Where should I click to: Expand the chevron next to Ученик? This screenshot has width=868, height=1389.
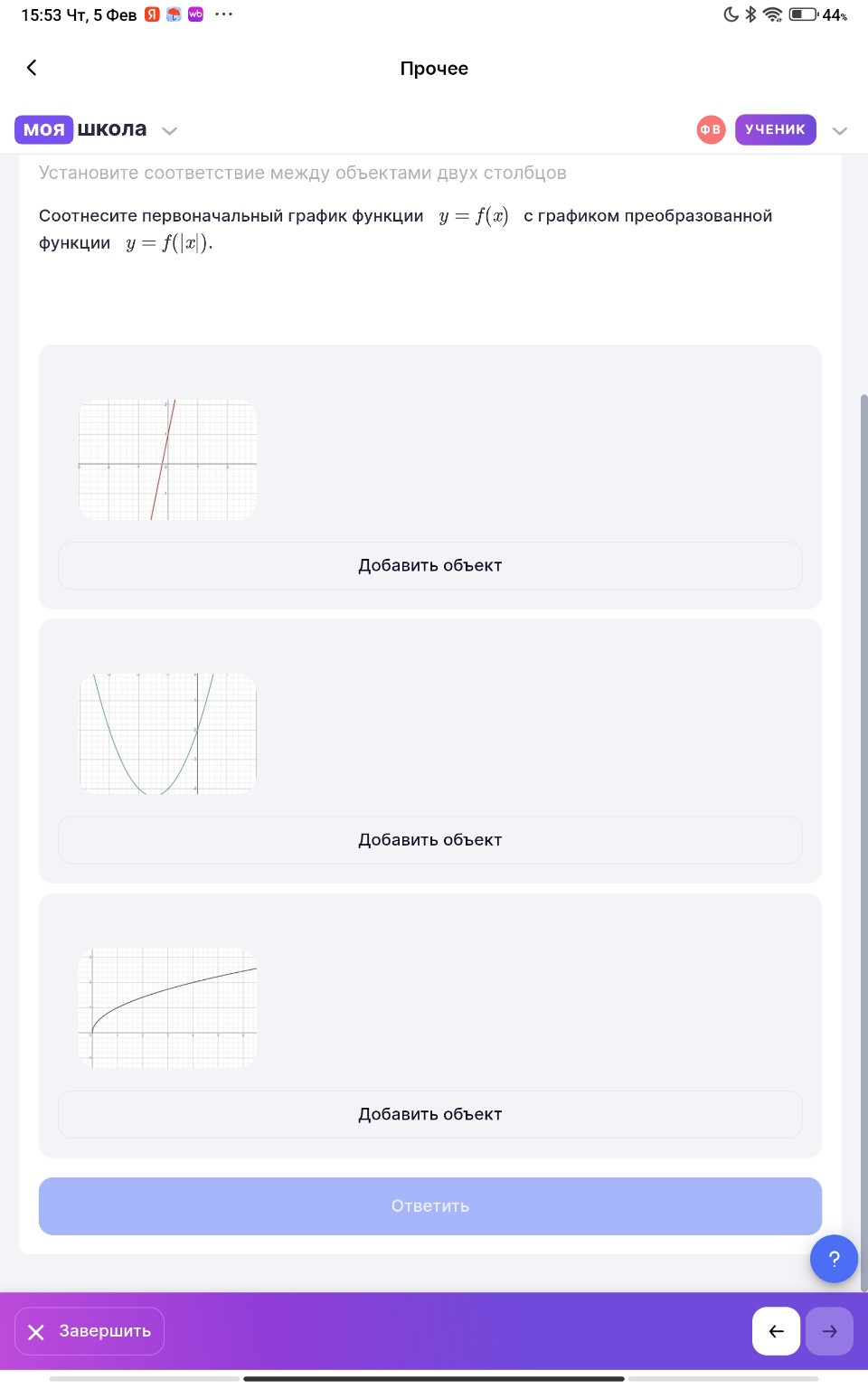[839, 130]
